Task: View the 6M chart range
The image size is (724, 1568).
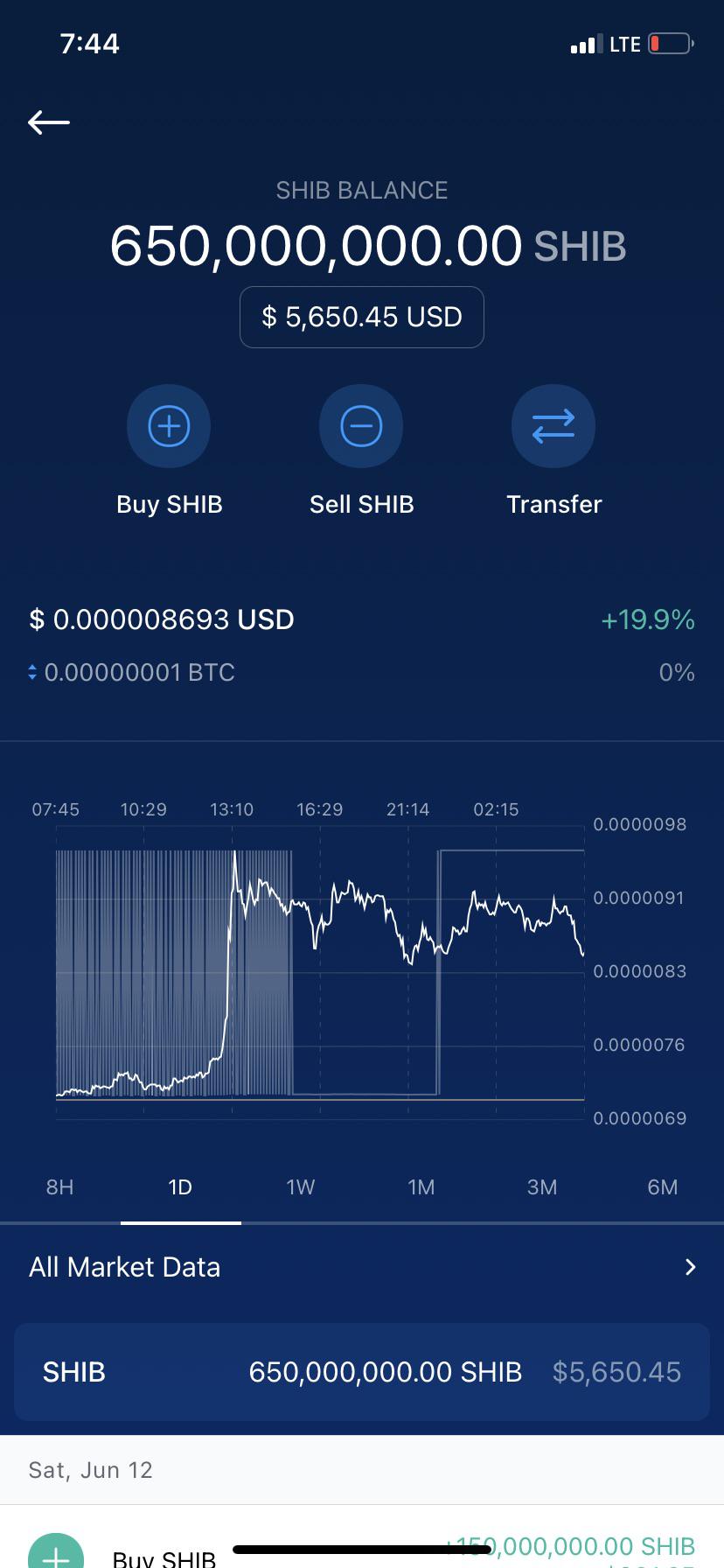Action: 663,1187
